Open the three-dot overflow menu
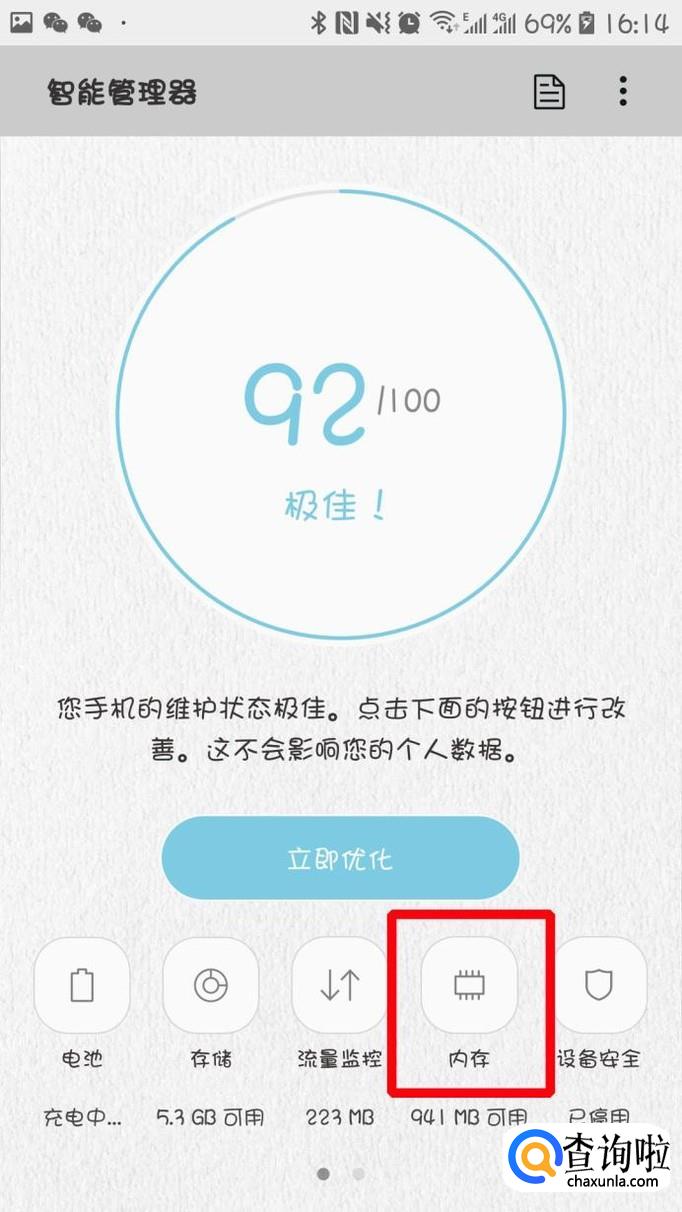 623,92
